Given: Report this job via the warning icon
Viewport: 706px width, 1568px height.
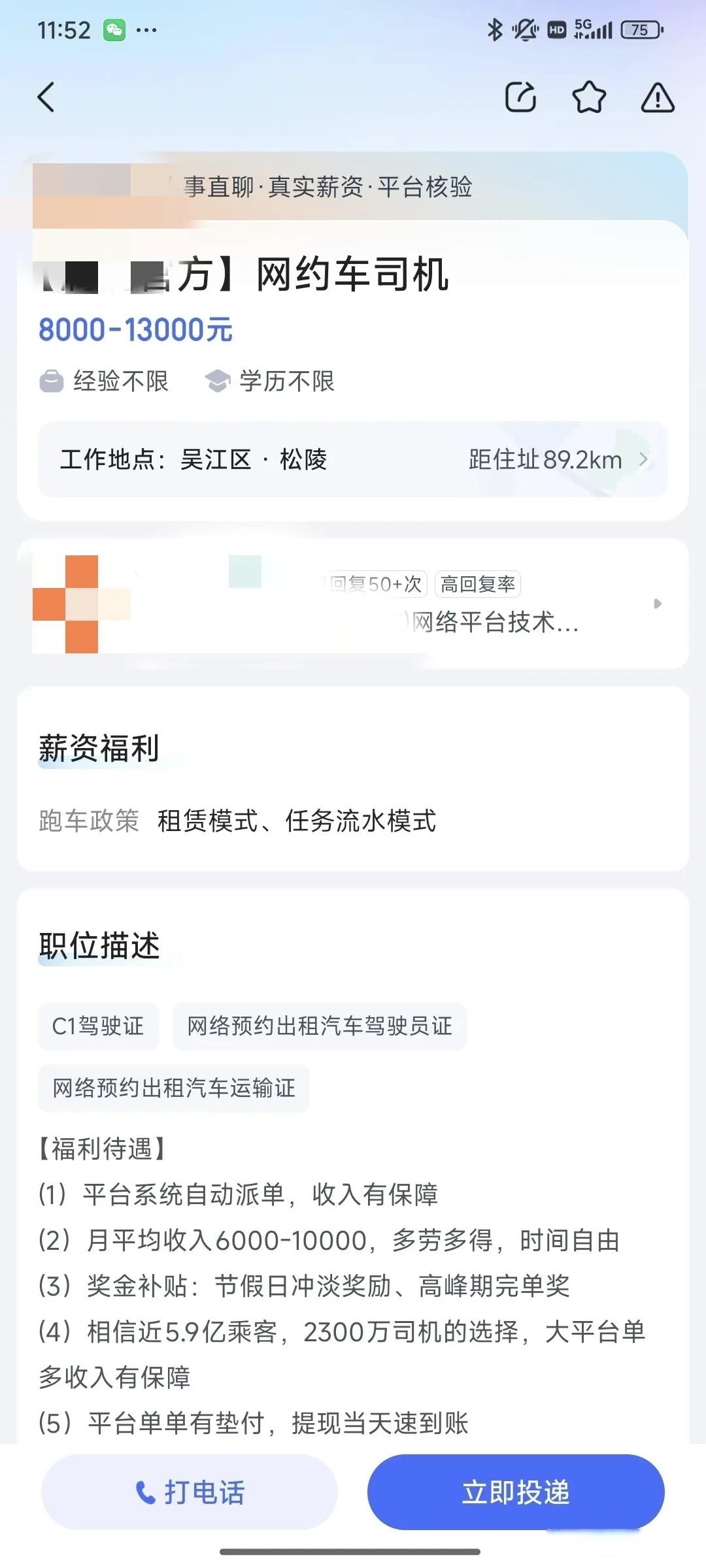Looking at the screenshot, I should 658,98.
